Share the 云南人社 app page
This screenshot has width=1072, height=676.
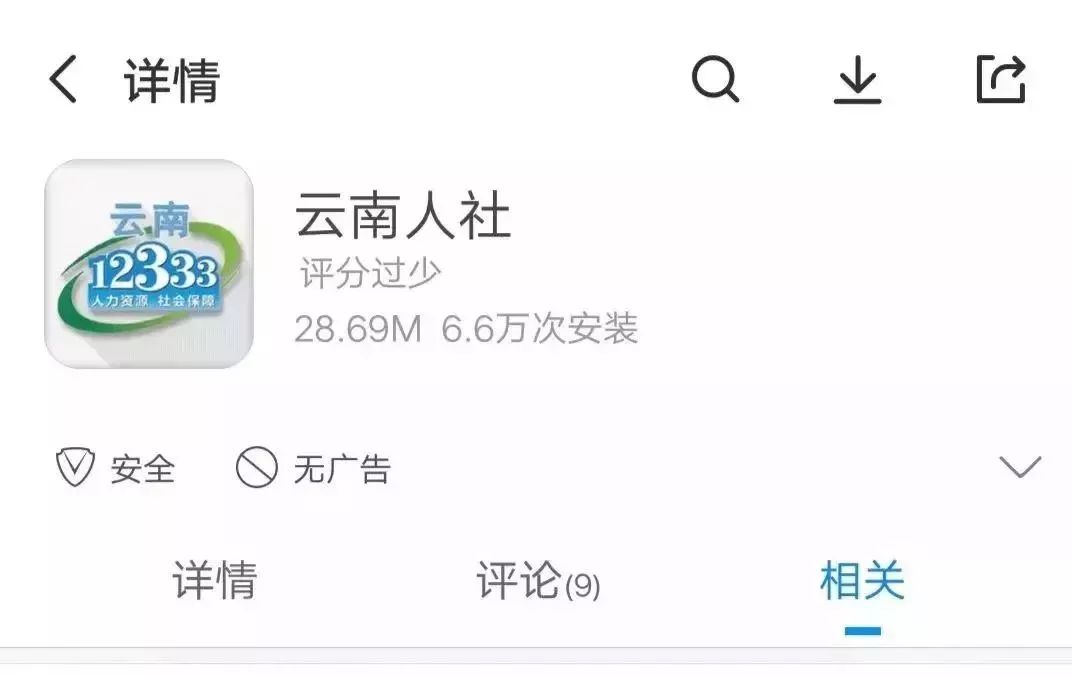tap(1002, 79)
